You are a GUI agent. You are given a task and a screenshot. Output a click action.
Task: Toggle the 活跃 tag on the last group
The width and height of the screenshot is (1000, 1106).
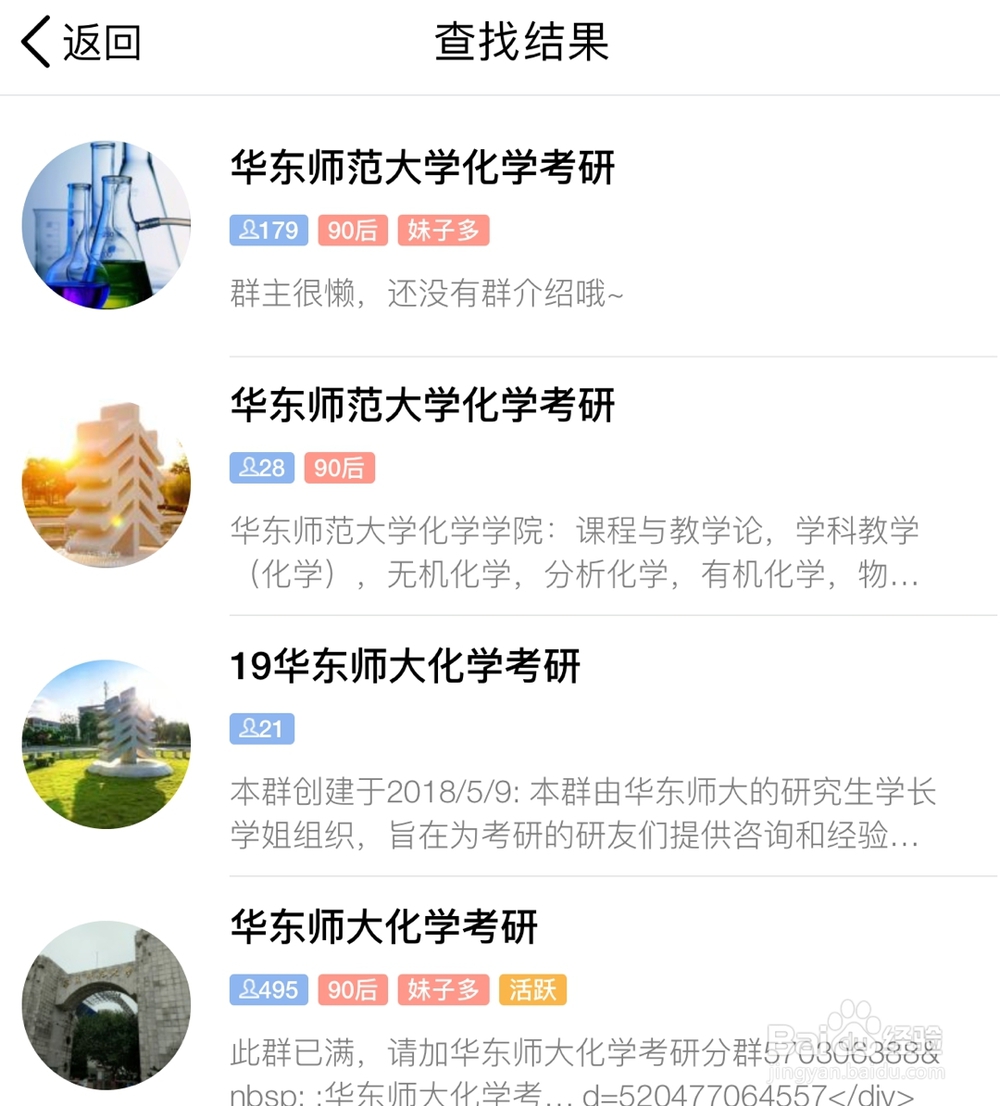pyautogui.click(x=533, y=990)
